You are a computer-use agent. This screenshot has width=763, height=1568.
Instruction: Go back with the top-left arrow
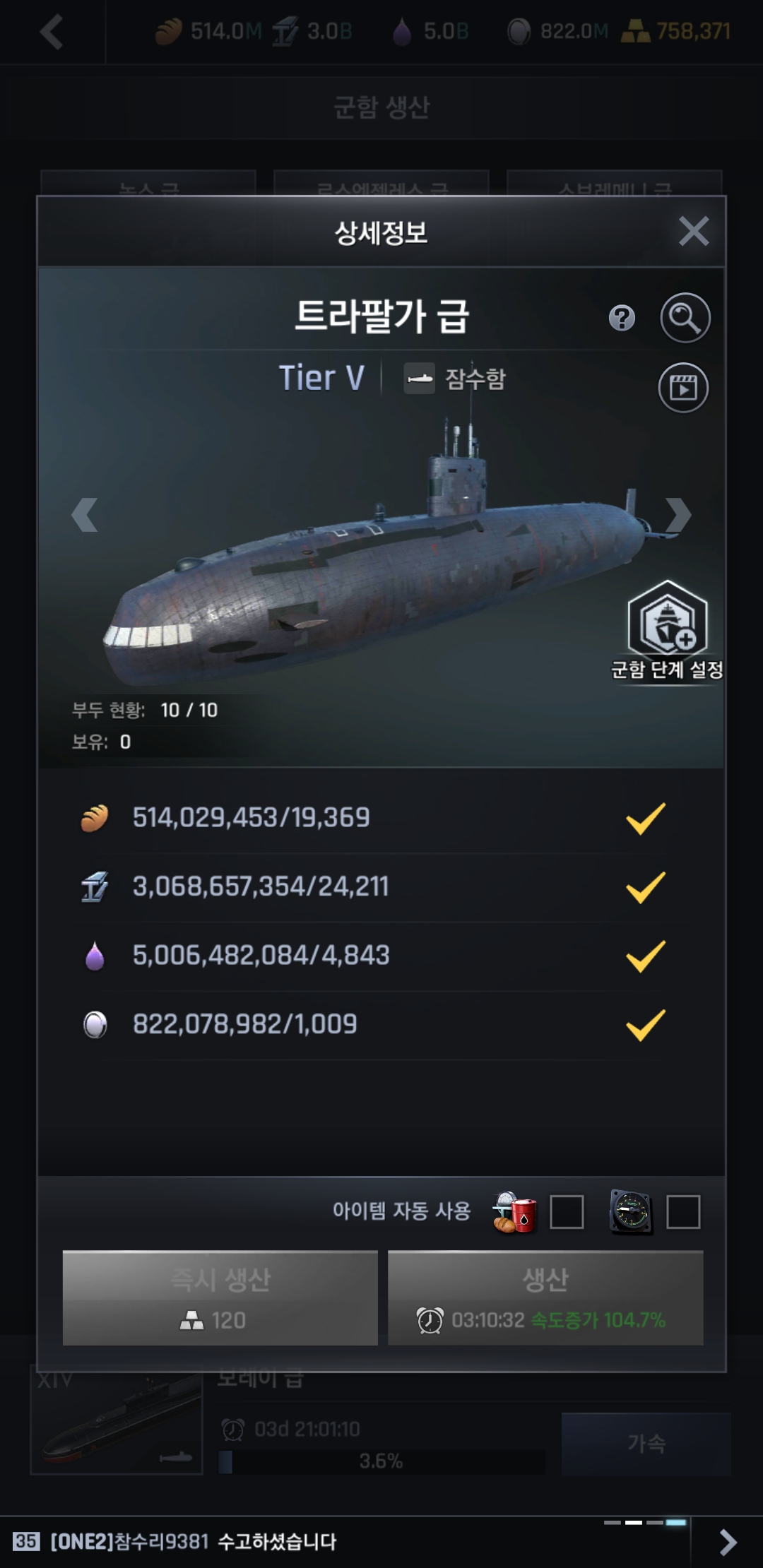coord(52,32)
